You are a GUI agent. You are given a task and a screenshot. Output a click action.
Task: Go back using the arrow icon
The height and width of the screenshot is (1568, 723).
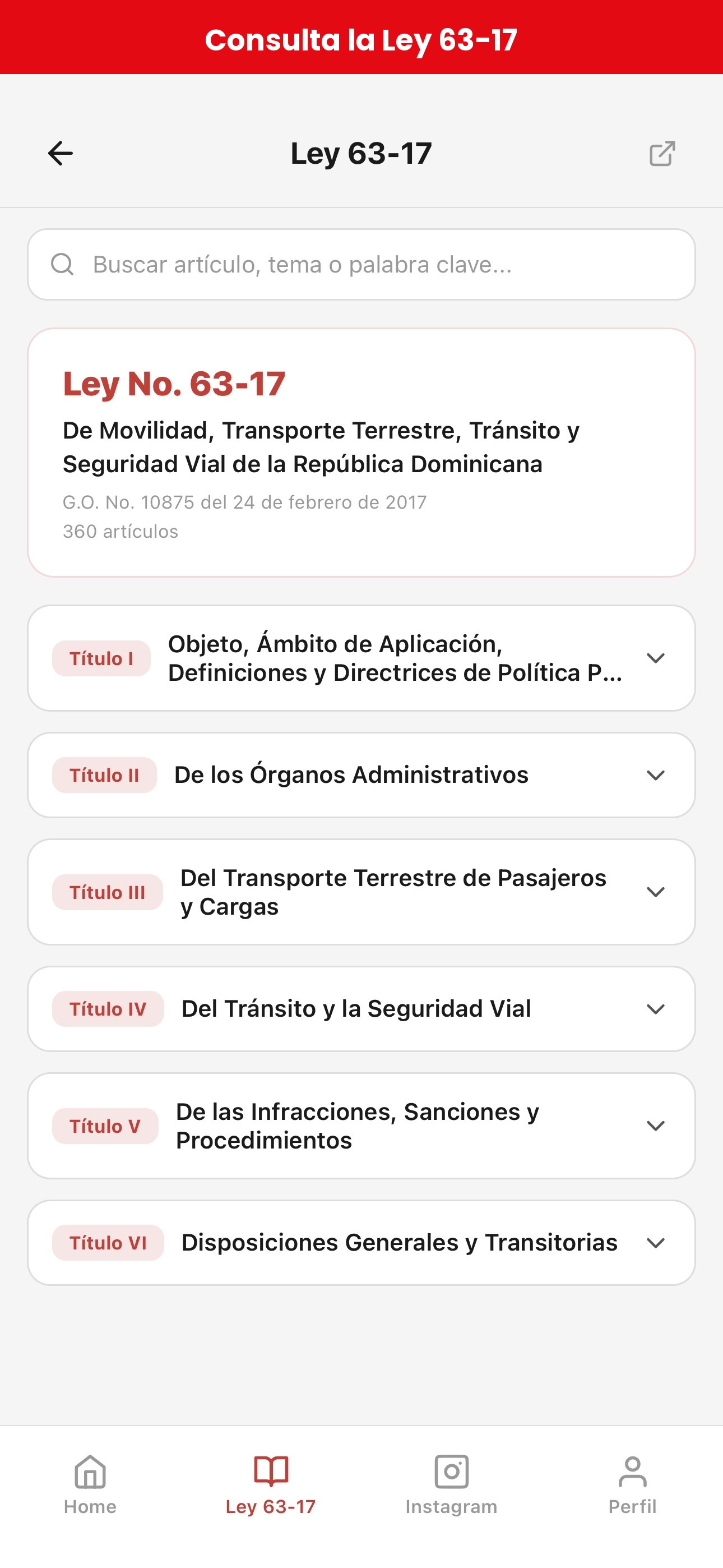pyautogui.click(x=61, y=154)
